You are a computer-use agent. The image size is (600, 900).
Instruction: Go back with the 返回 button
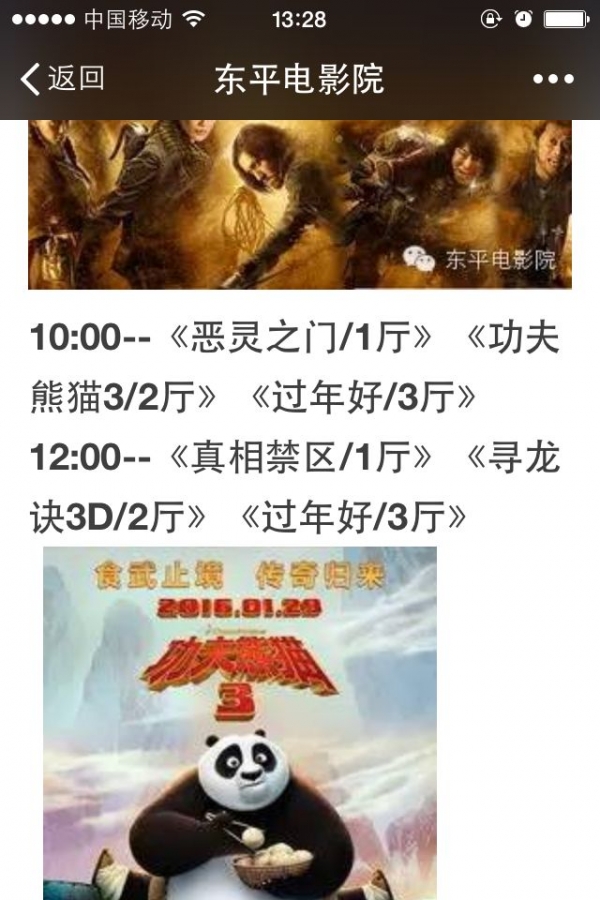tap(62, 78)
